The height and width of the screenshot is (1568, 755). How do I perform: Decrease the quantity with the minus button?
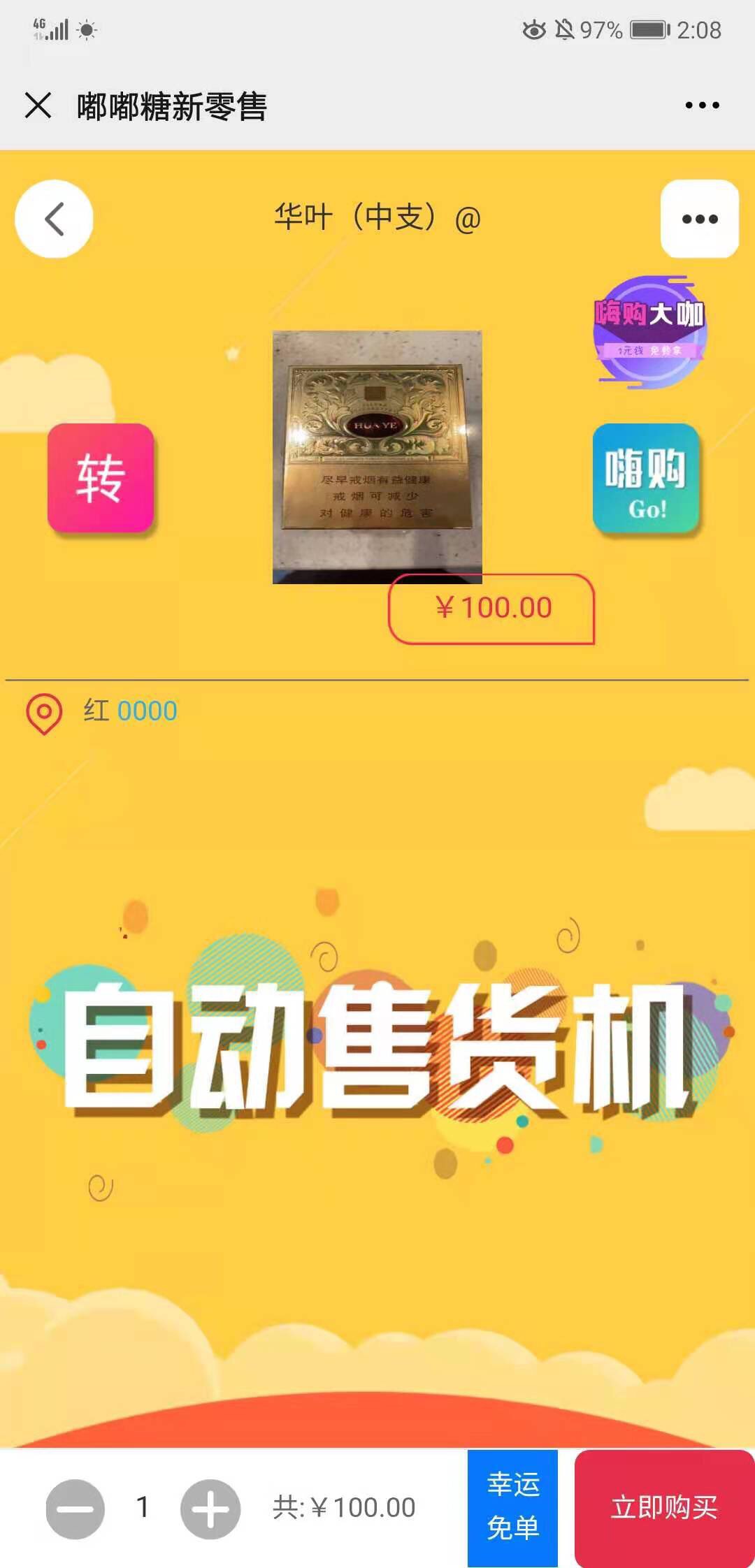[75, 1509]
